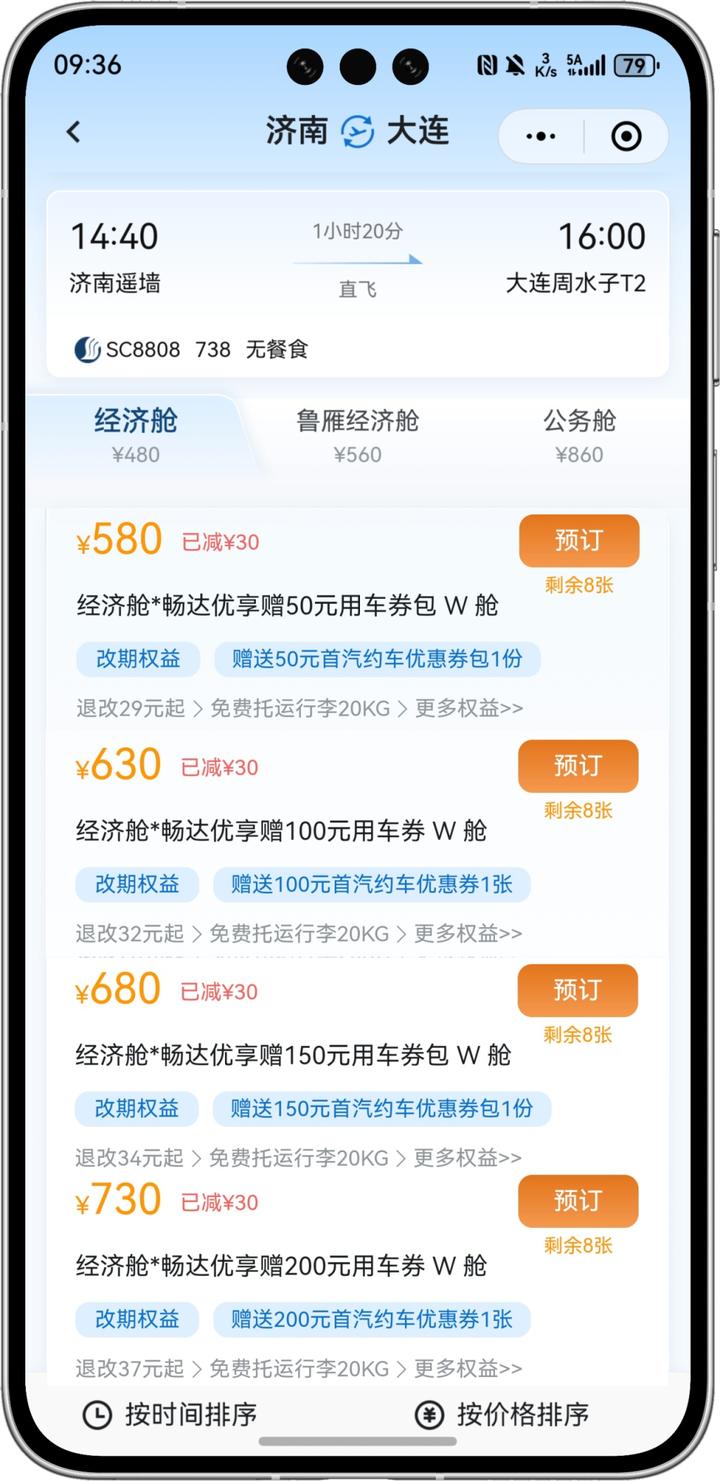
Task: Reserve the ¥730 fare
Action: [x=577, y=1201]
